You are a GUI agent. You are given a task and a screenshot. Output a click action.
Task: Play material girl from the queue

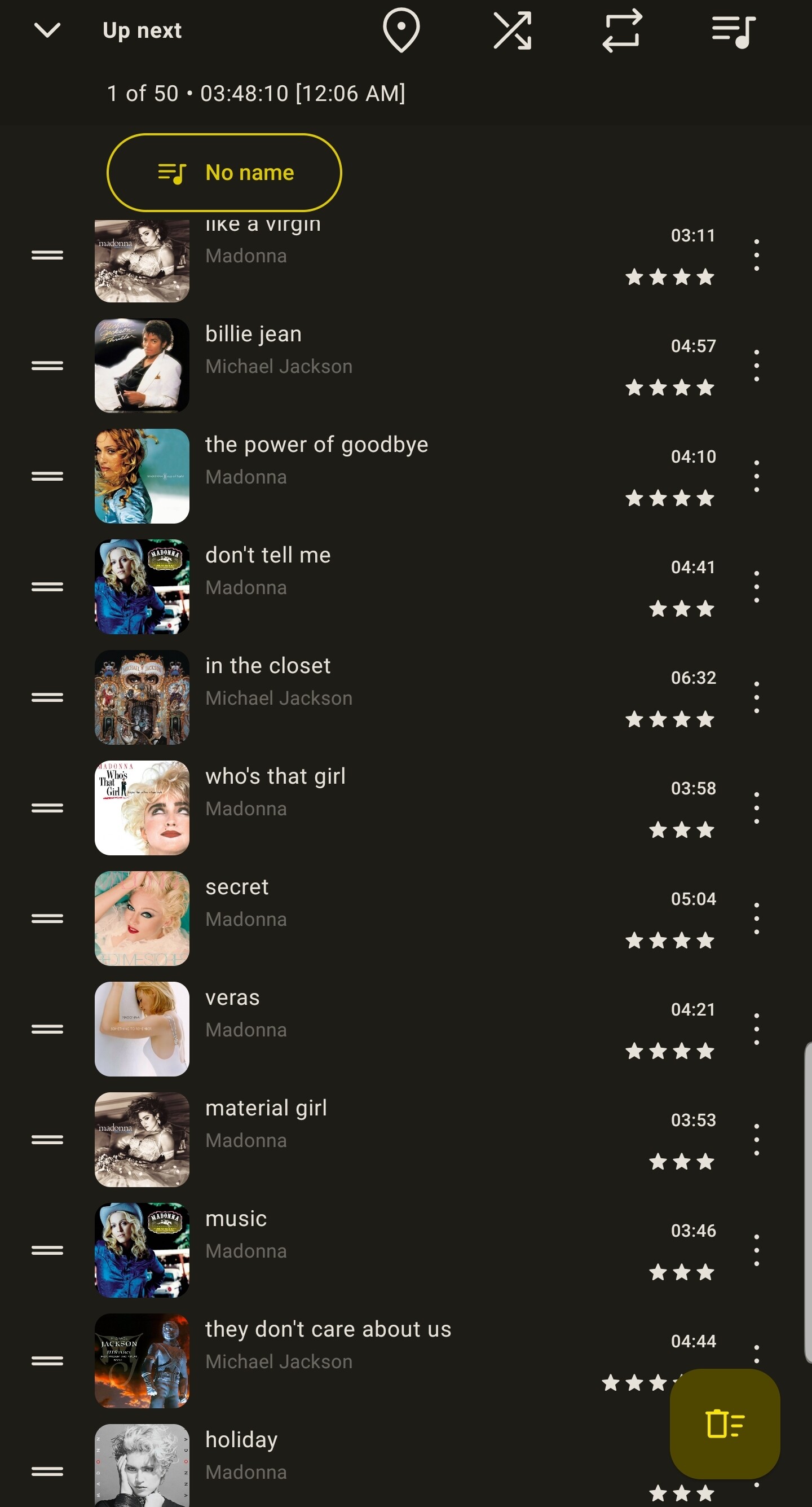405,1140
